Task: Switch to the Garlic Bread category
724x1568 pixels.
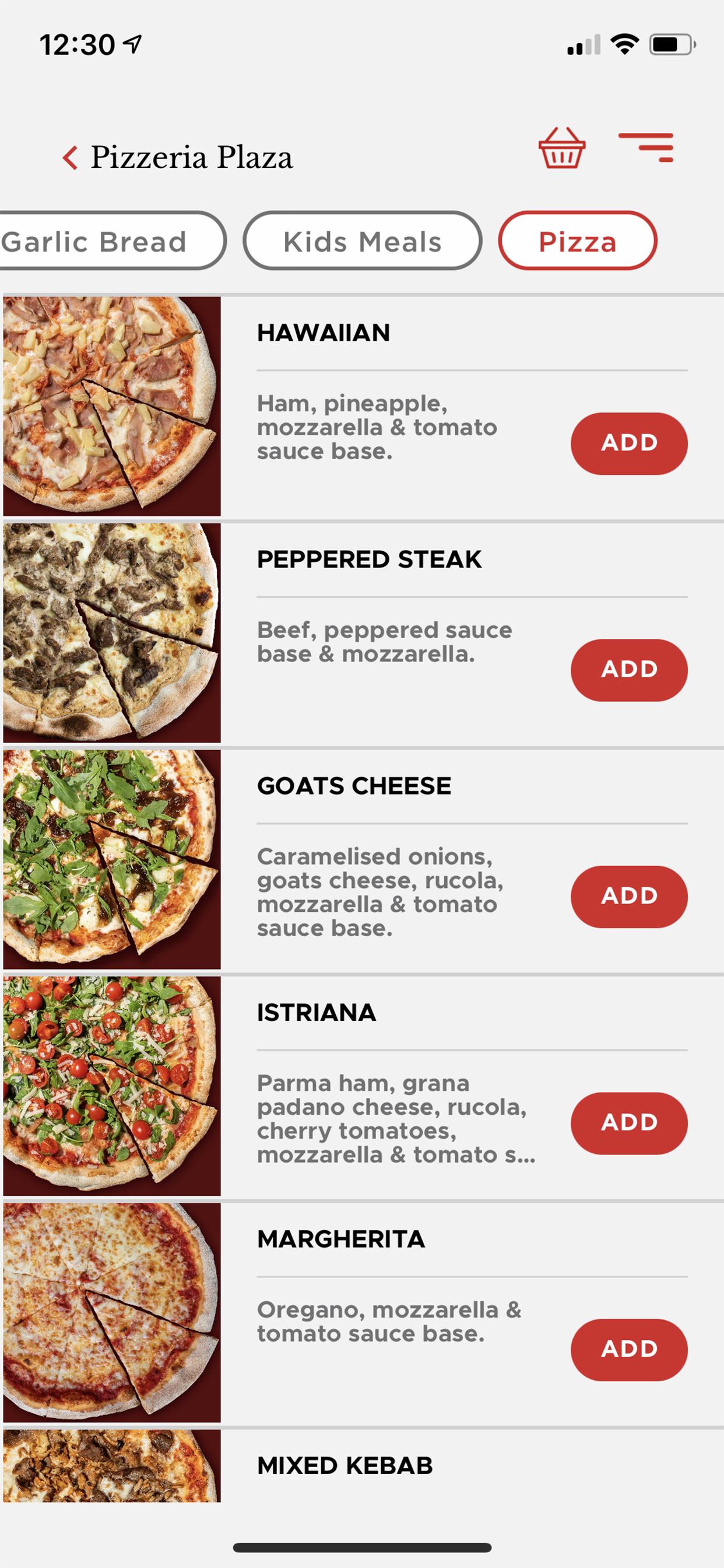Action: tap(113, 240)
